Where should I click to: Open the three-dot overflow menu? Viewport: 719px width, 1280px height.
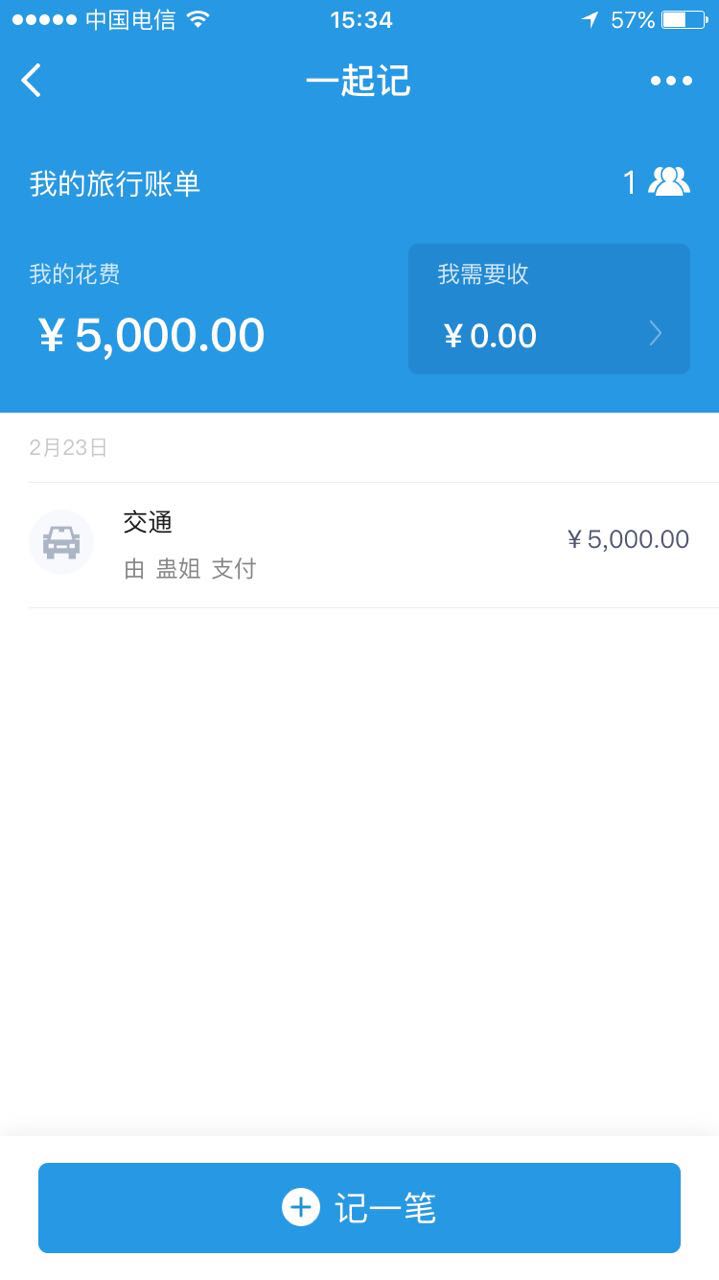point(671,81)
